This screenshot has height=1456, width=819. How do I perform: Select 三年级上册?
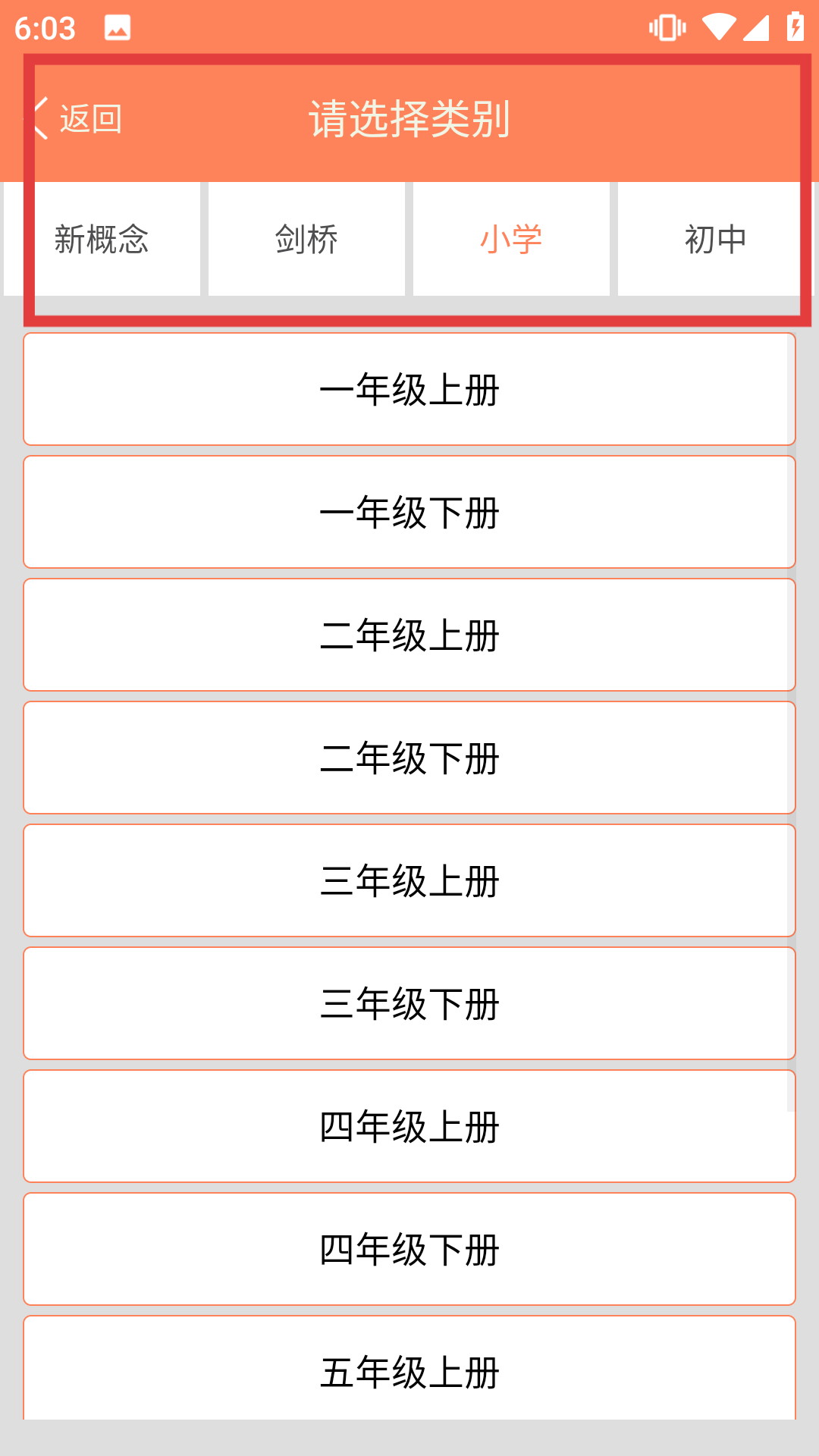point(409,881)
